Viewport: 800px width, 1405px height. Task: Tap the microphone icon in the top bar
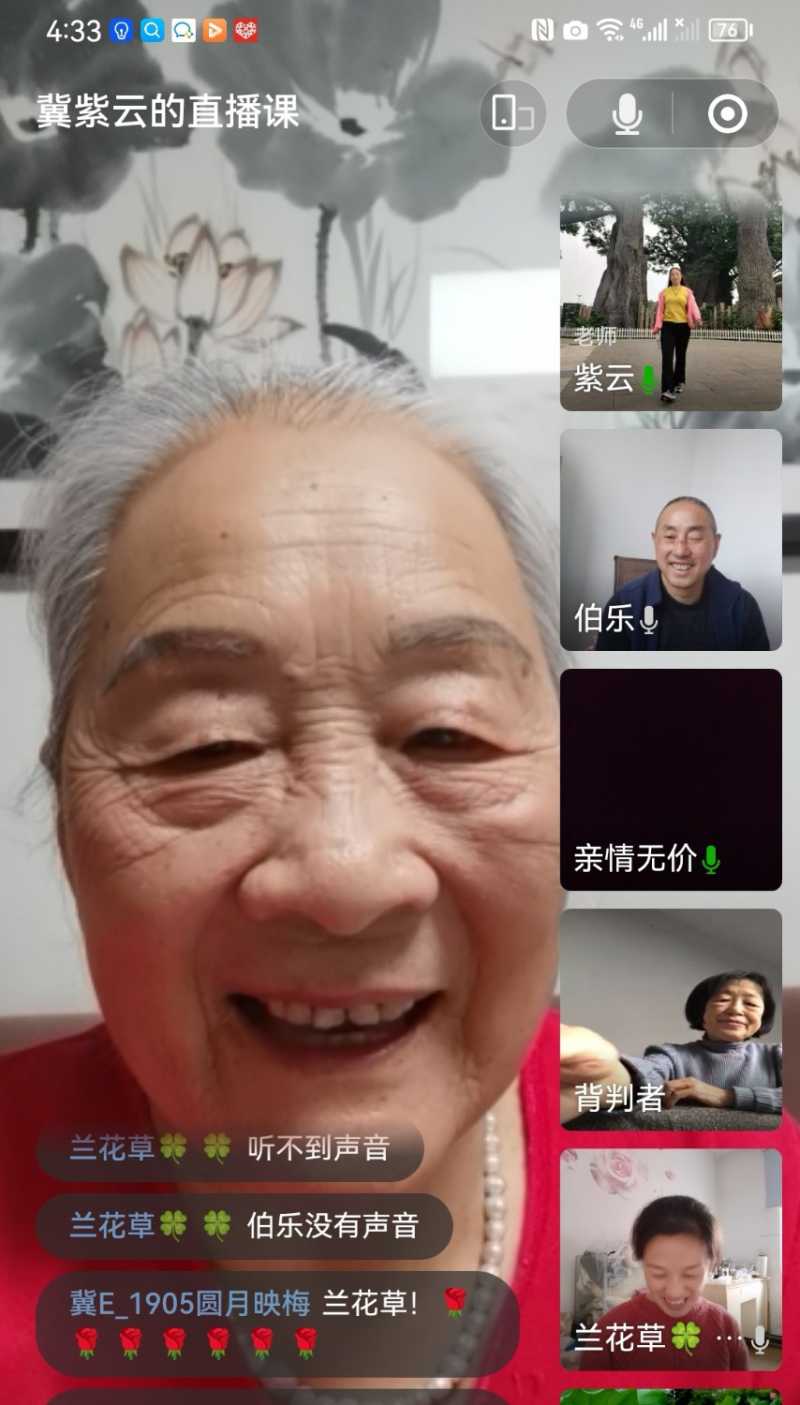[628, 114]
